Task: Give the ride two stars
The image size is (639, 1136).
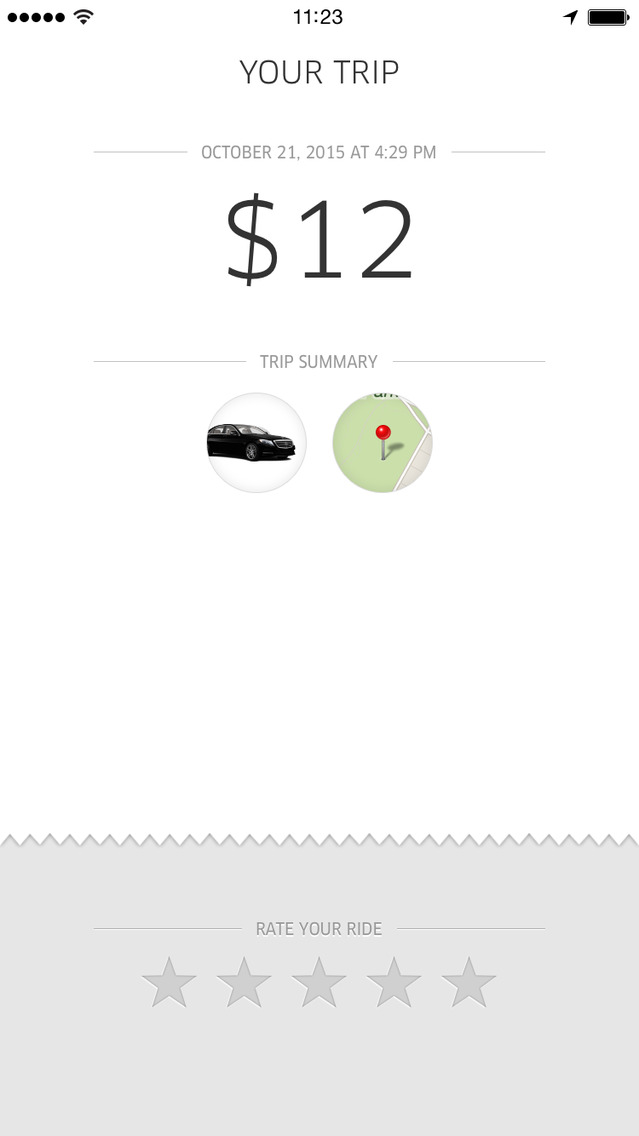Action: (244, 983)
